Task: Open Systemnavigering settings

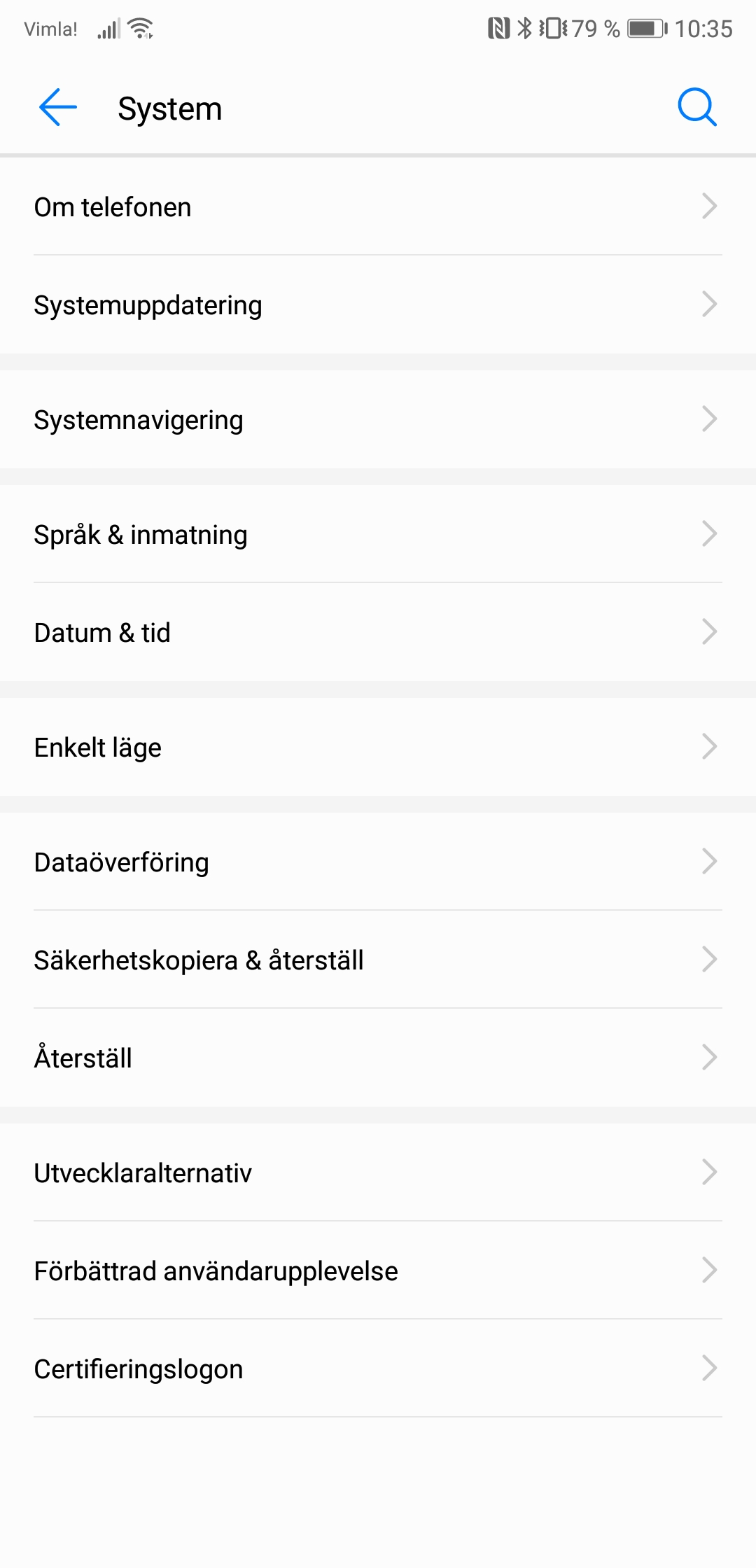Action: [x=378, y=420]
